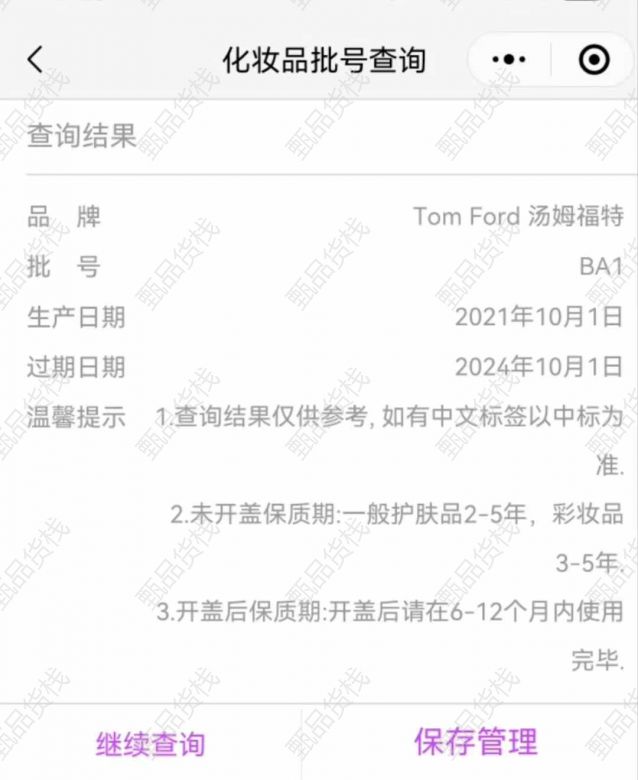Tap 保存管理 to save this result
This screenshot has height=780, width=638.
[476, 741]
